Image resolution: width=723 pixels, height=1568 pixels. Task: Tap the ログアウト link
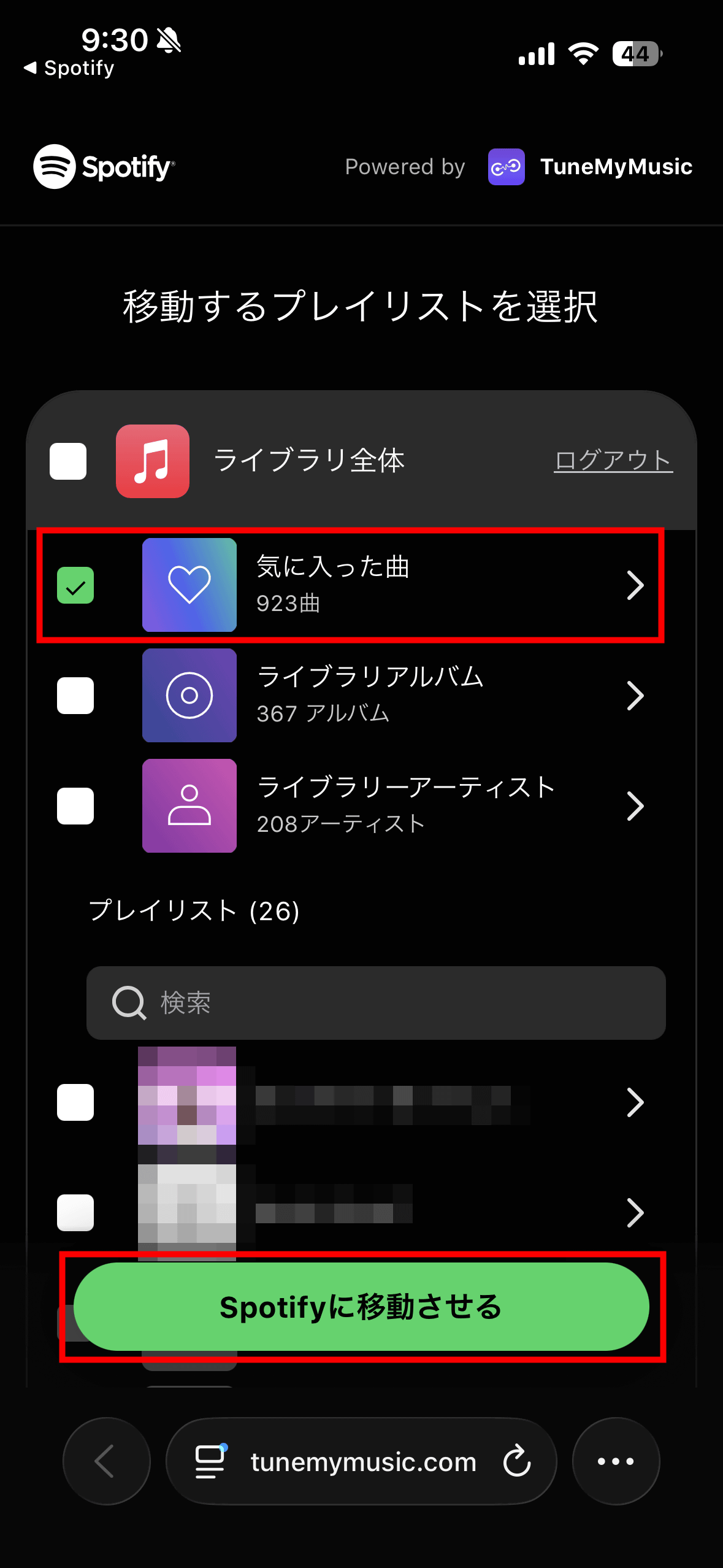613,461
